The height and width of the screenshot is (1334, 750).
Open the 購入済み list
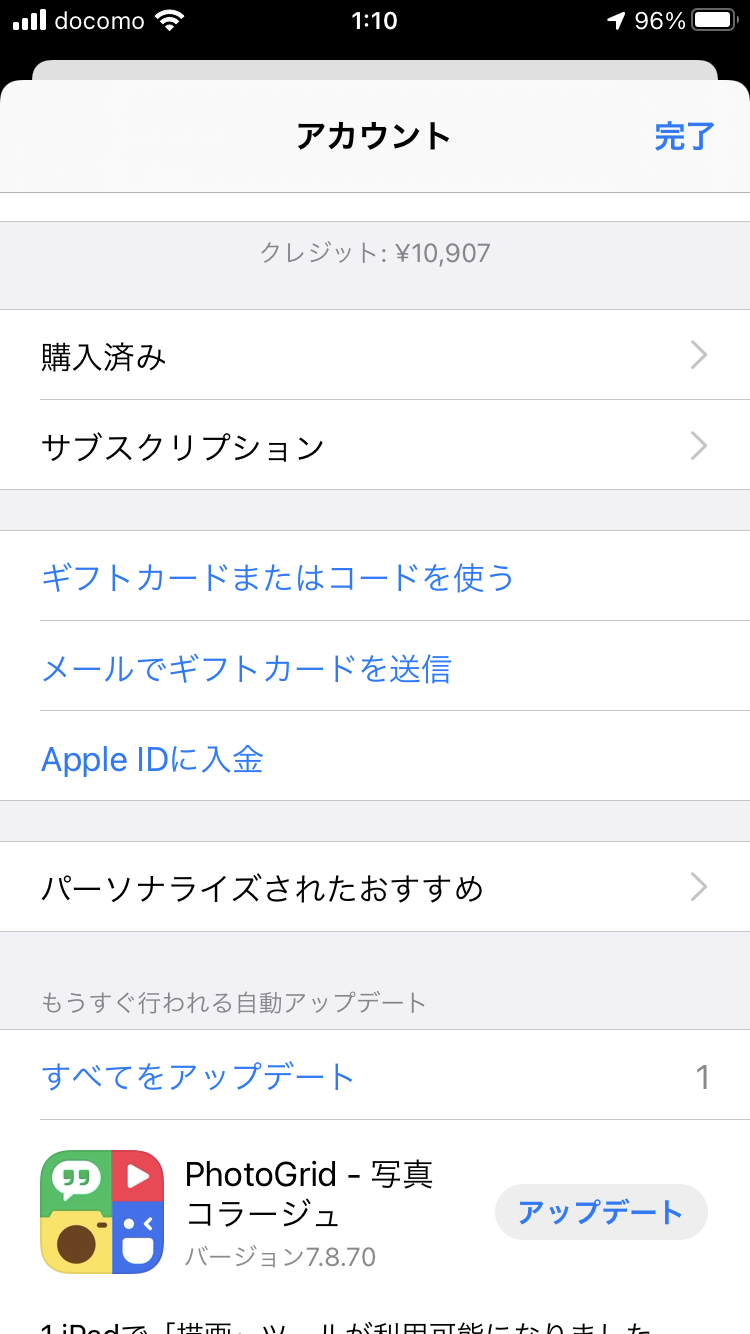coord(375,356)
